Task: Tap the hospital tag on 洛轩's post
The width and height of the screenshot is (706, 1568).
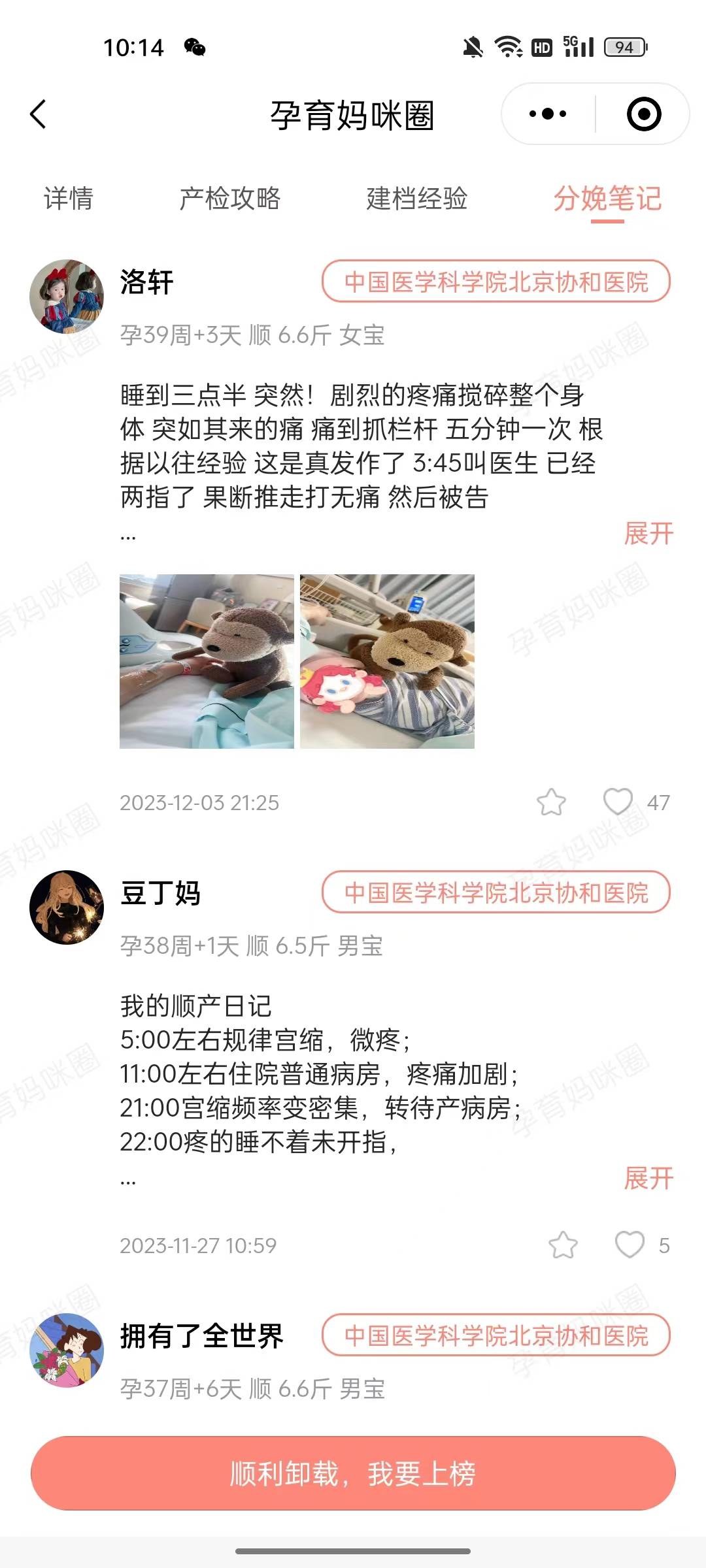Action: (x=496, y=282)
